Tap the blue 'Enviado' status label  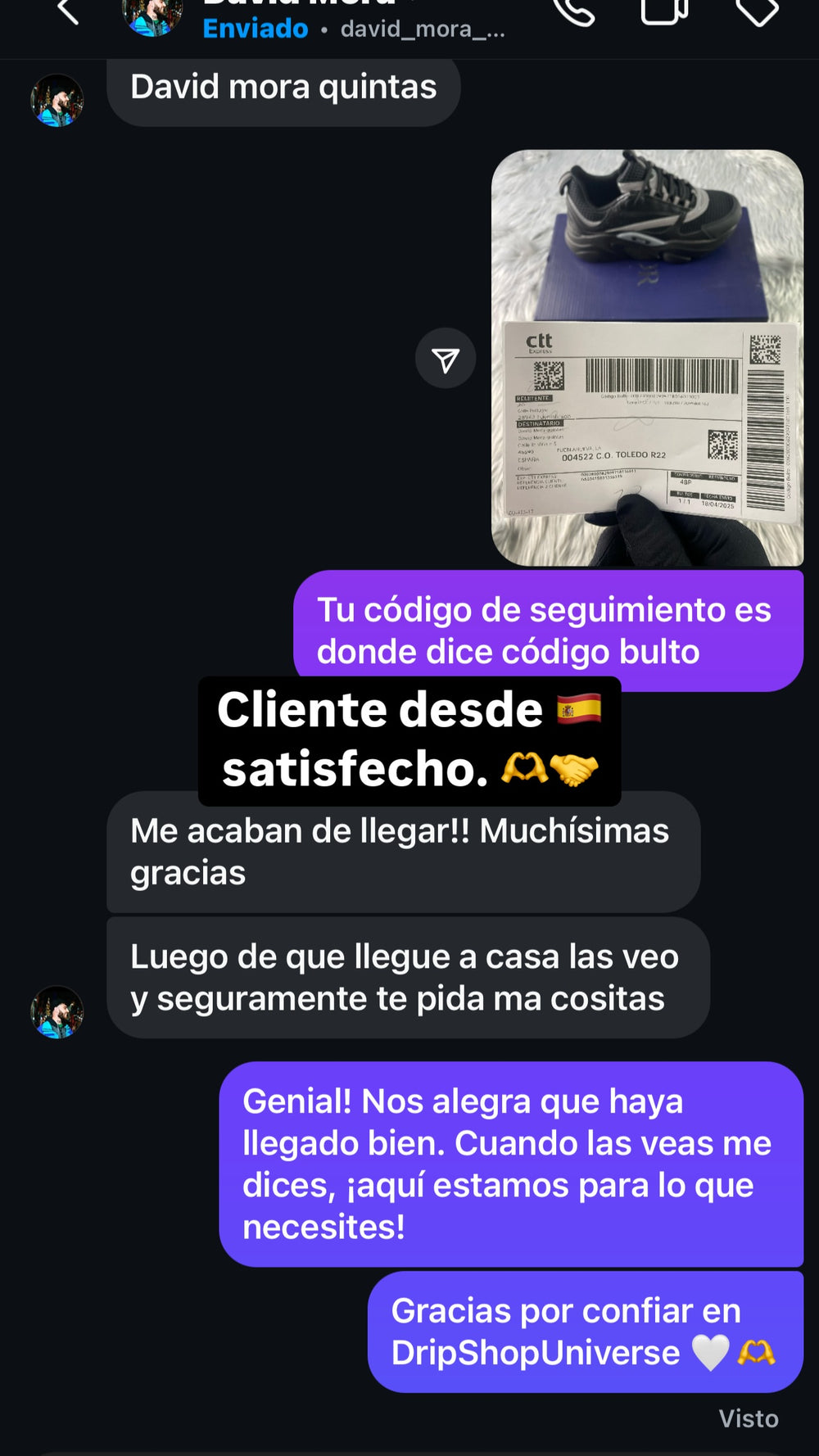[x=255, y=29]
